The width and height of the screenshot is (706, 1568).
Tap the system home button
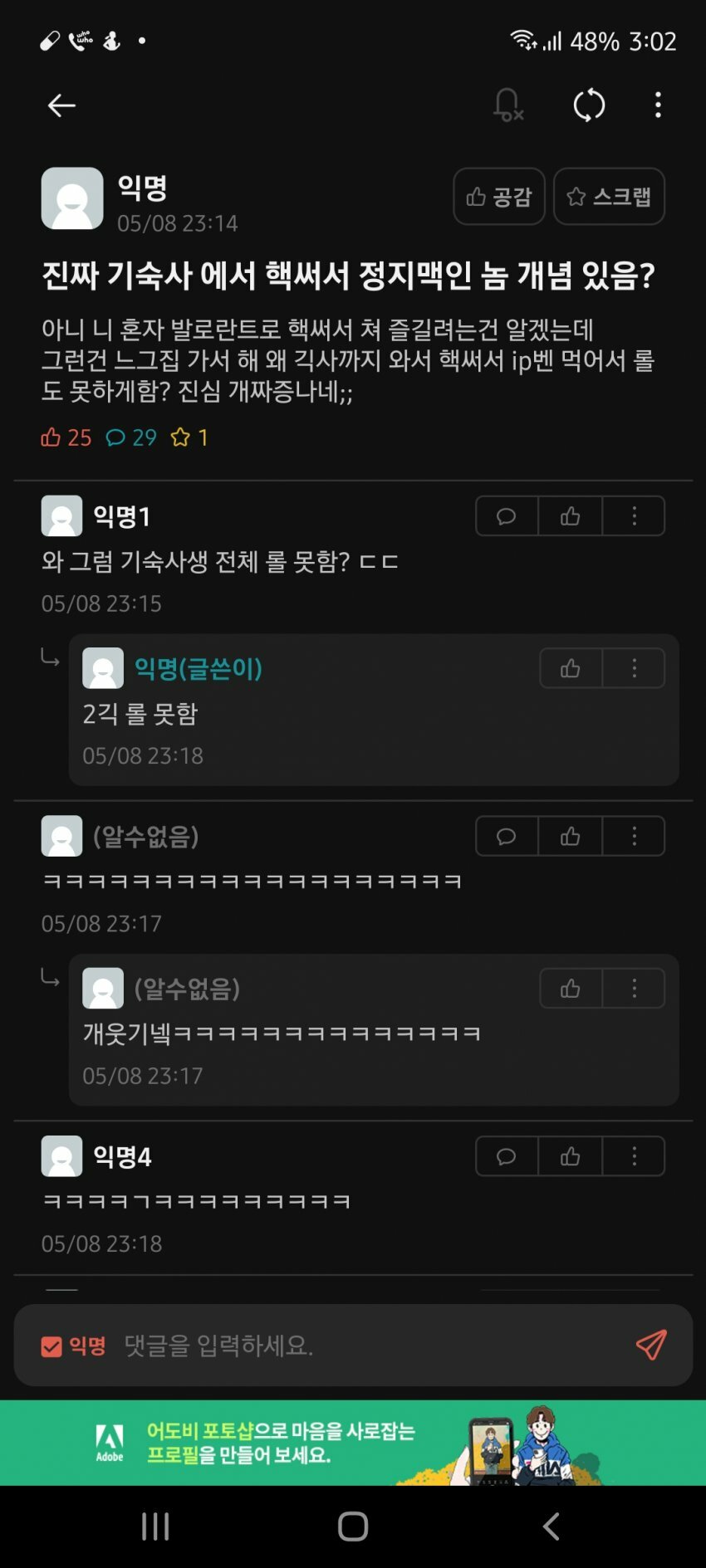353,1526
